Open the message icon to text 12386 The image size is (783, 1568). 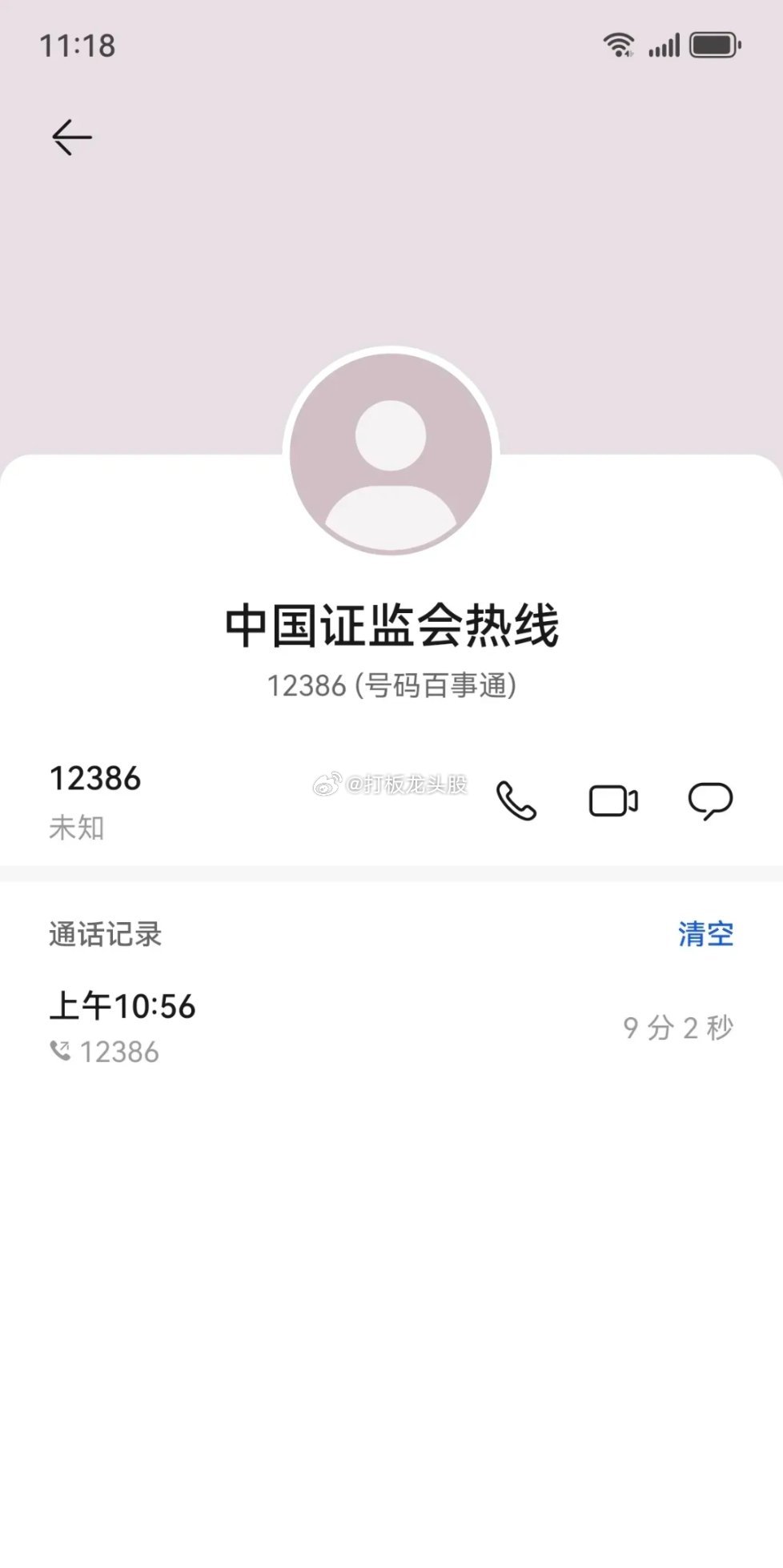pyautogui.click(x=710, y=800)
